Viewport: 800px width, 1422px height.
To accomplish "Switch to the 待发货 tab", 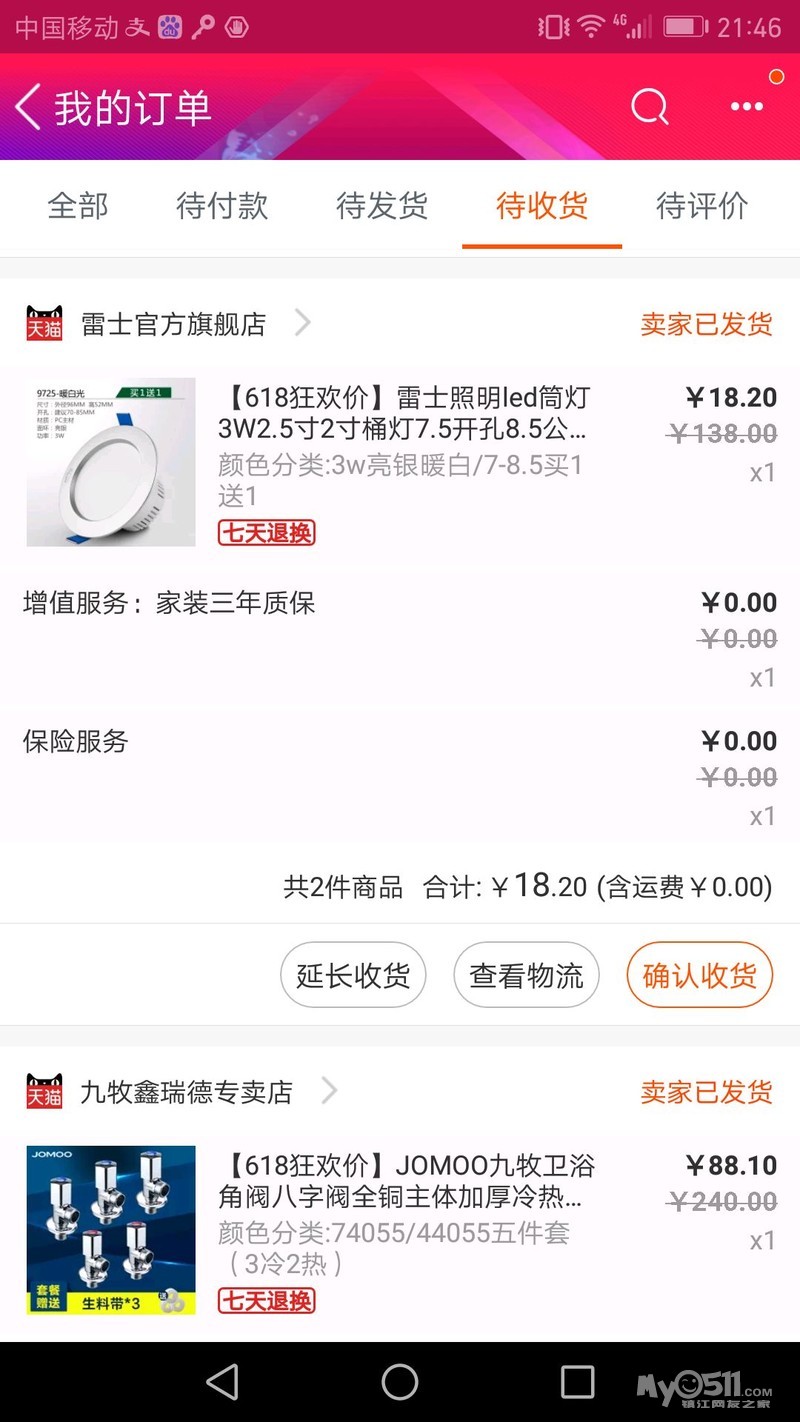I will coord(382,206).
